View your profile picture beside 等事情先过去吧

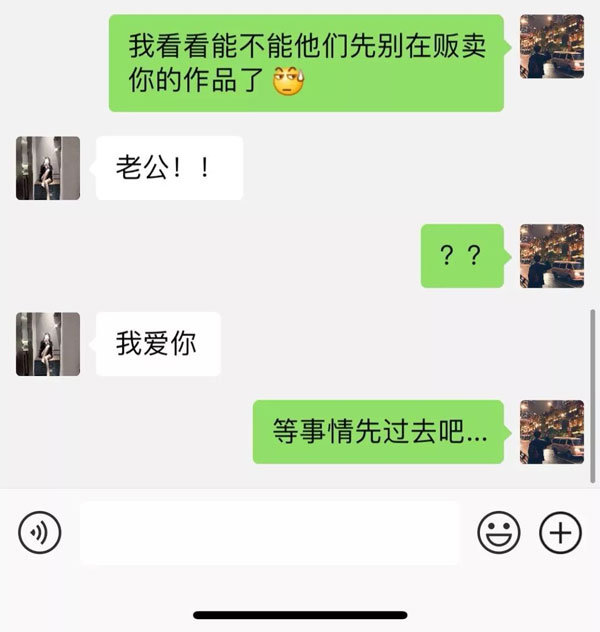552,431
